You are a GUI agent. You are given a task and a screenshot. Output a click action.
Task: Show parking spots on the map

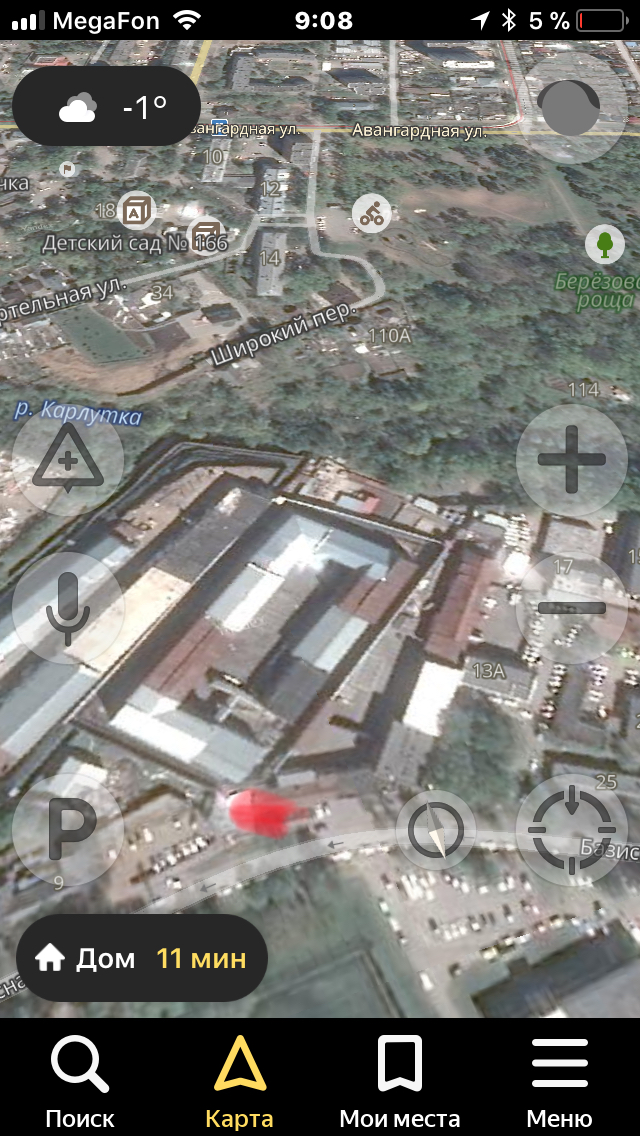pos(67,828)
